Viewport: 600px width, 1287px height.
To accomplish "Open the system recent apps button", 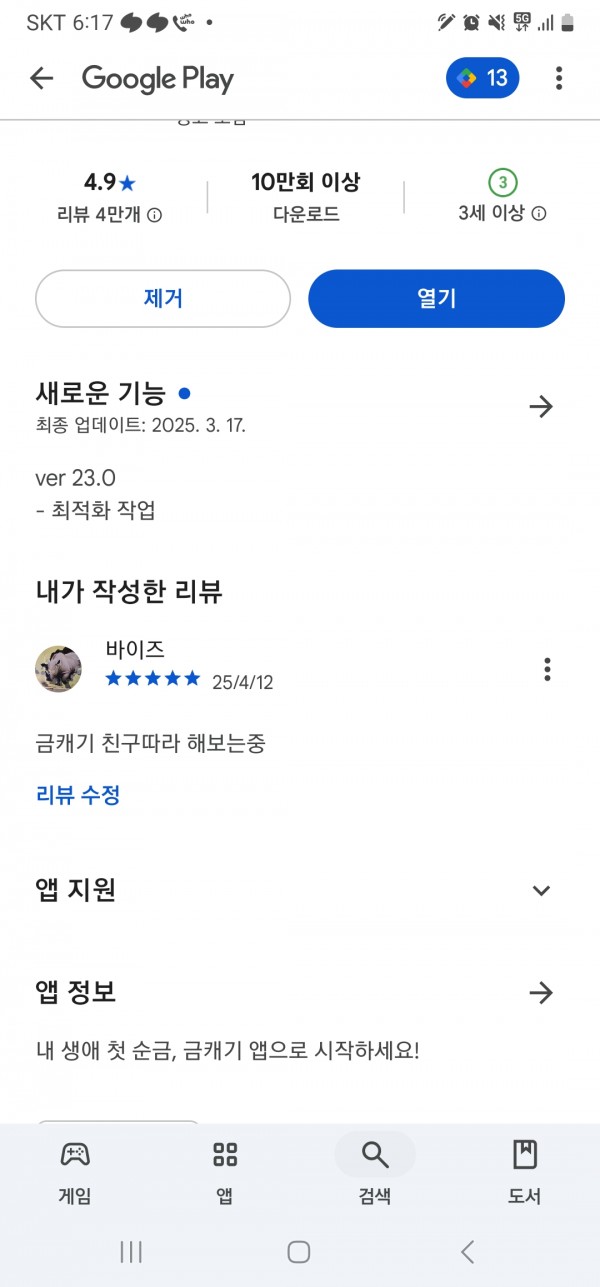I will 131,1251.
